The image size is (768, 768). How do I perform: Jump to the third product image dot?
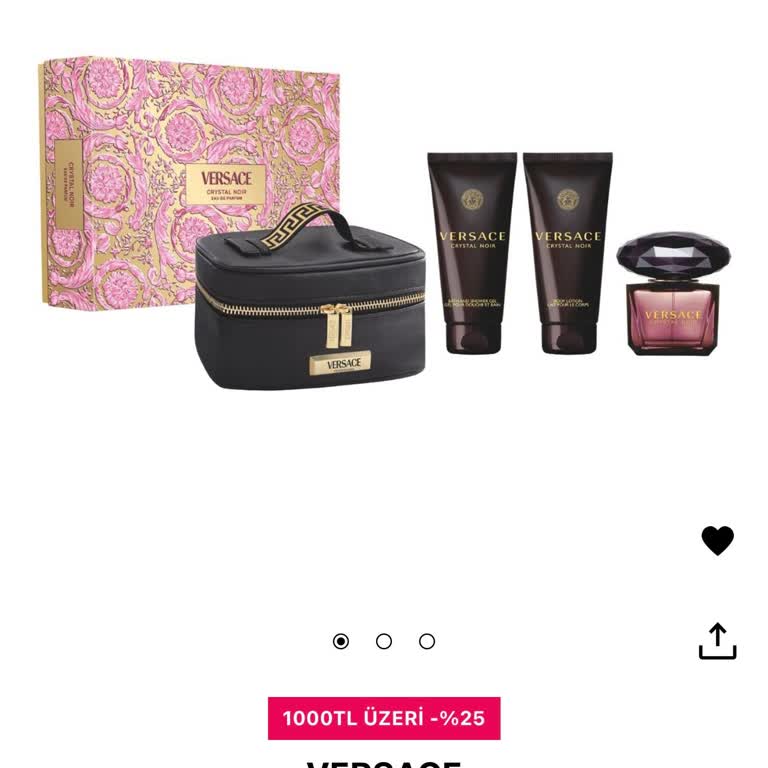click(427, 641)
